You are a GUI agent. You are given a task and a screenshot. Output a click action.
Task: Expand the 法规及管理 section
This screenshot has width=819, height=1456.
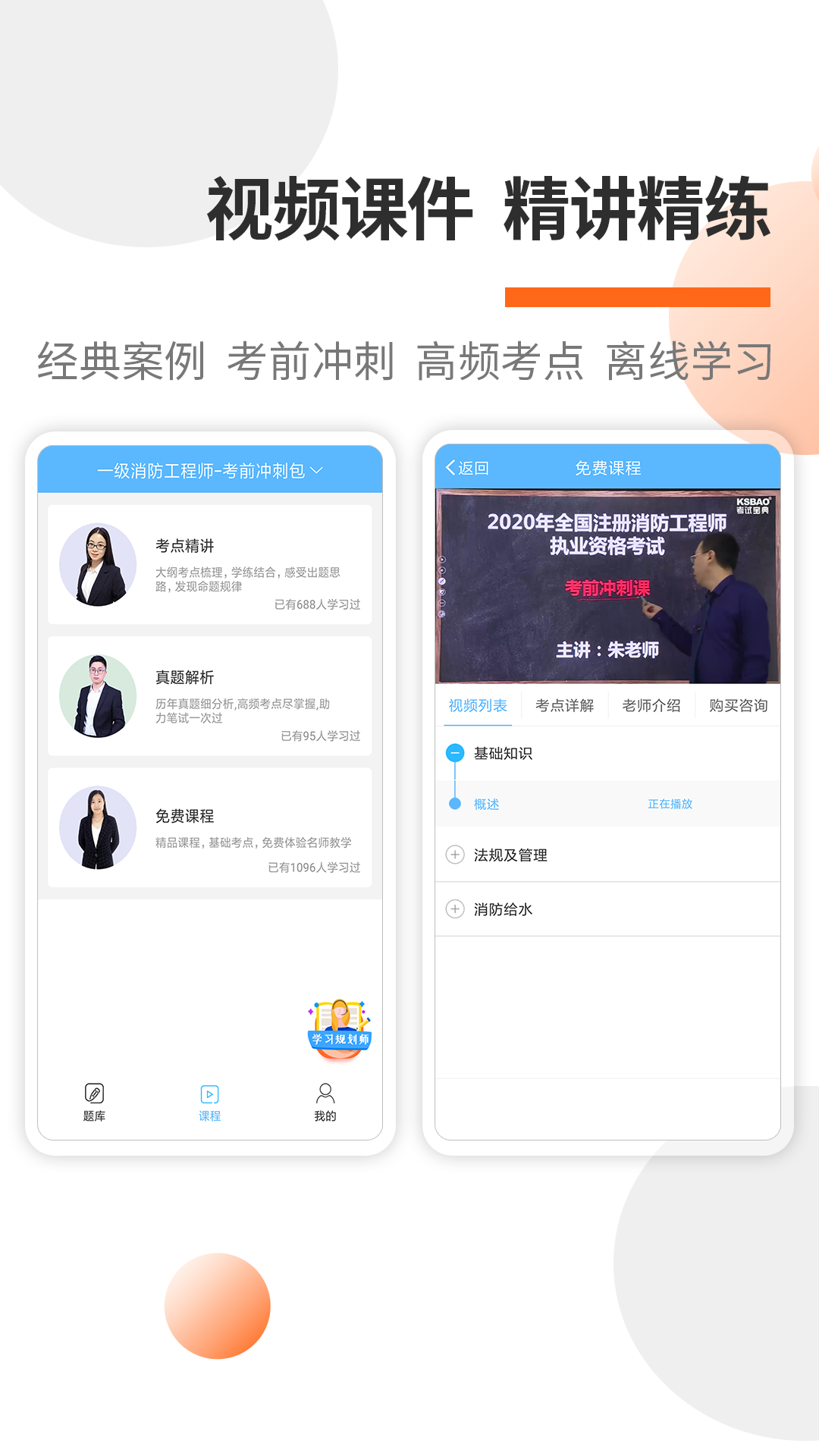coord(454,855)
